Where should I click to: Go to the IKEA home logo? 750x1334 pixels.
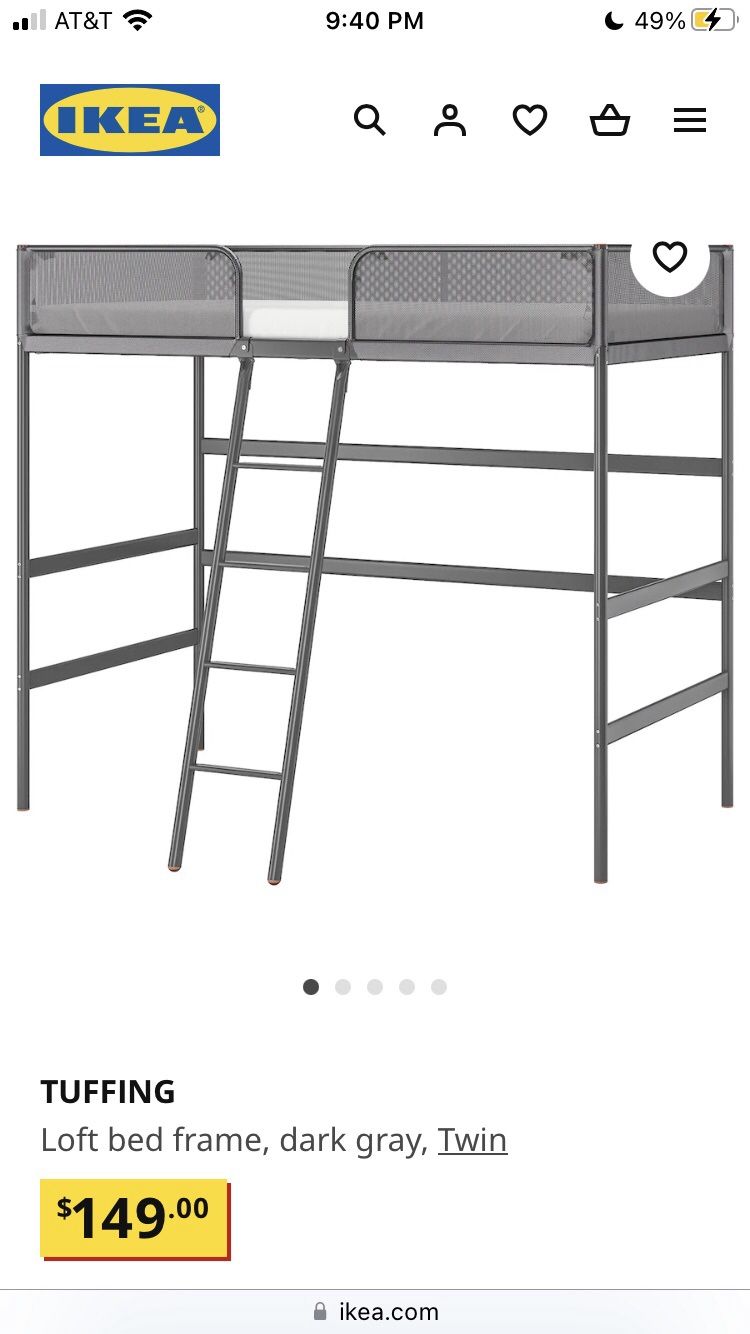(x=130, y=120)
